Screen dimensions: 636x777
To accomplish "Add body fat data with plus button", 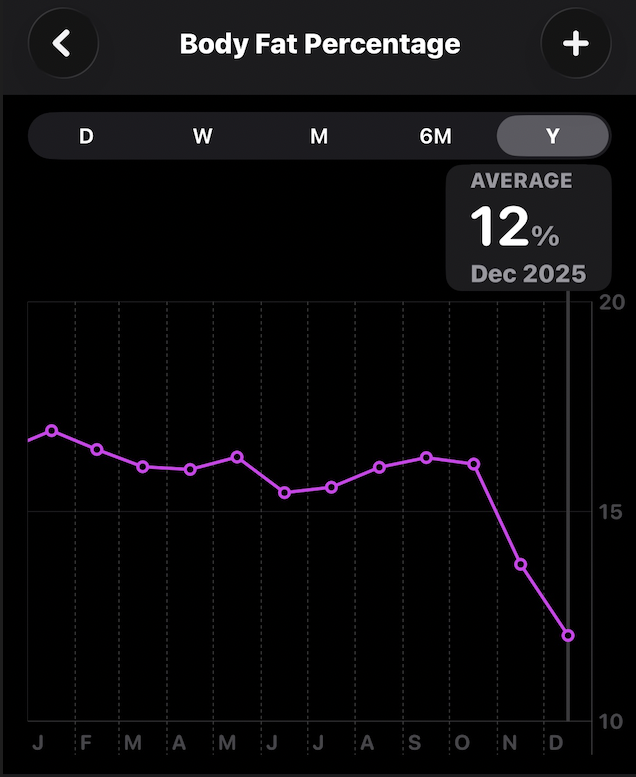I will (575, 44).
